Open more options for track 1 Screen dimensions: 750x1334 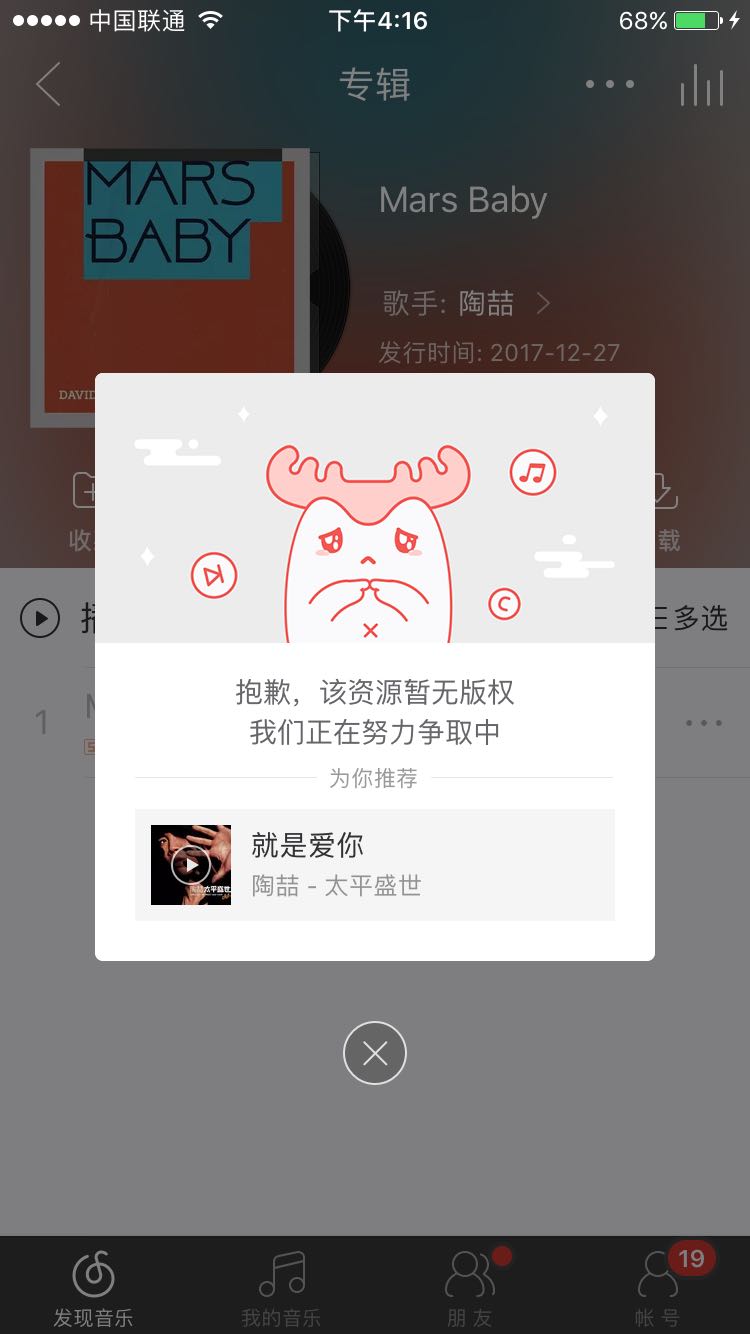704,722
